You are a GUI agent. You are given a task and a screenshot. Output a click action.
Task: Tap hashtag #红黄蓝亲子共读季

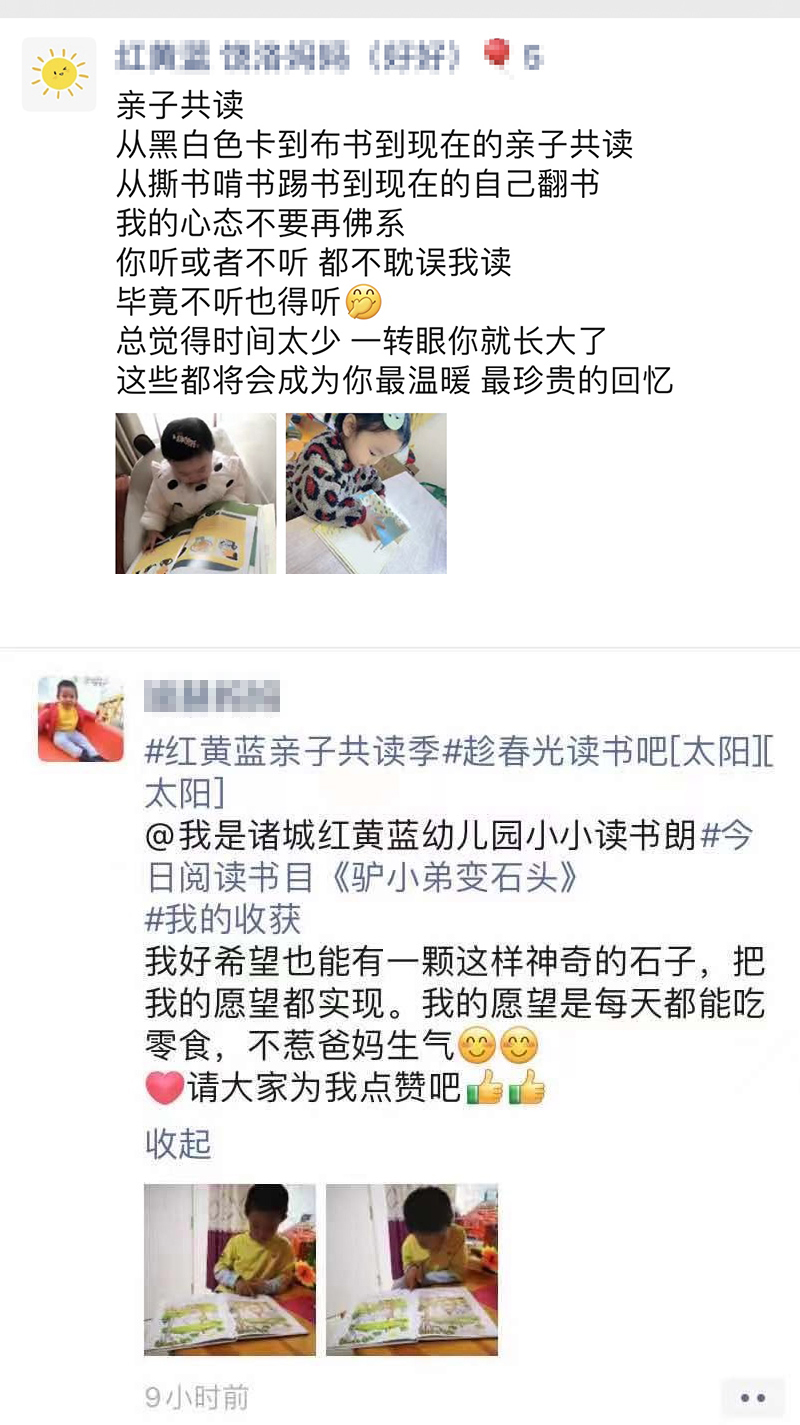(292, 752)
